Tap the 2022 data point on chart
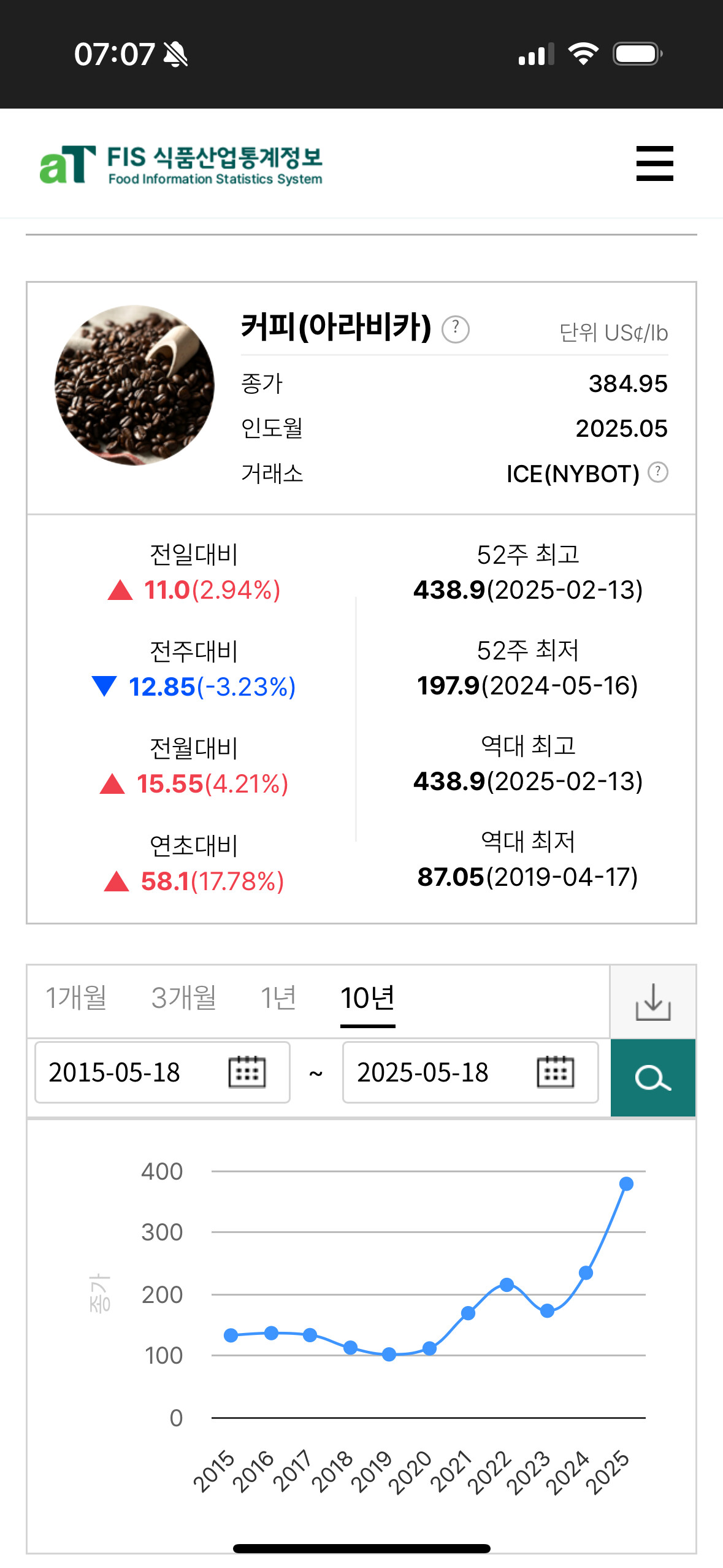This screenshot has width=723, height=1568. [x=507, y=1285]
